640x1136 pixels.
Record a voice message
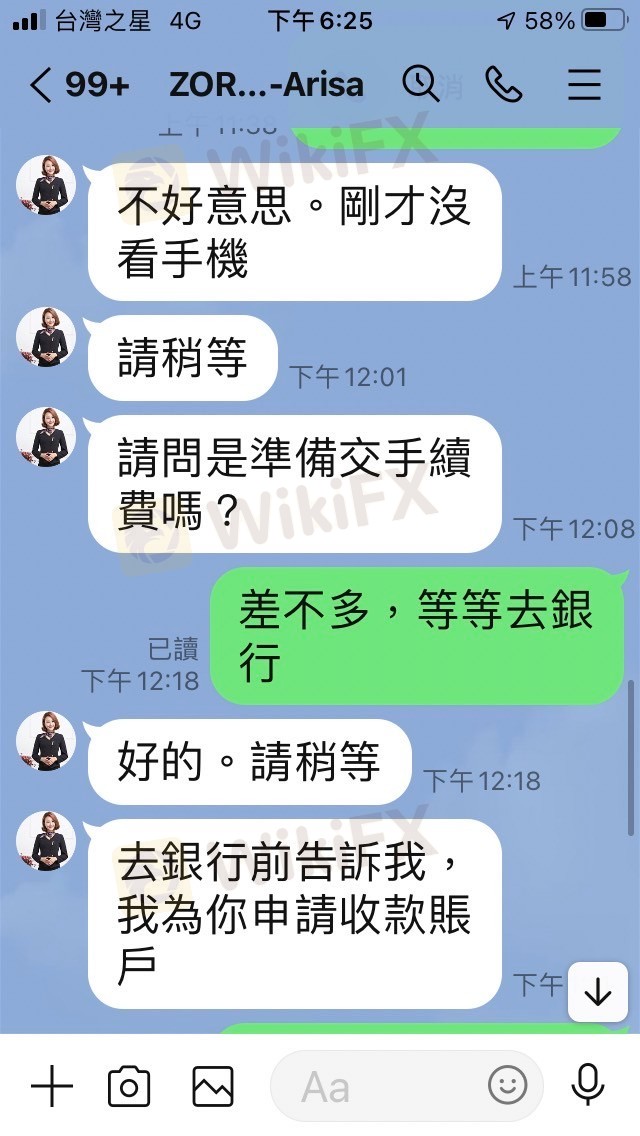coord(588,1085)
